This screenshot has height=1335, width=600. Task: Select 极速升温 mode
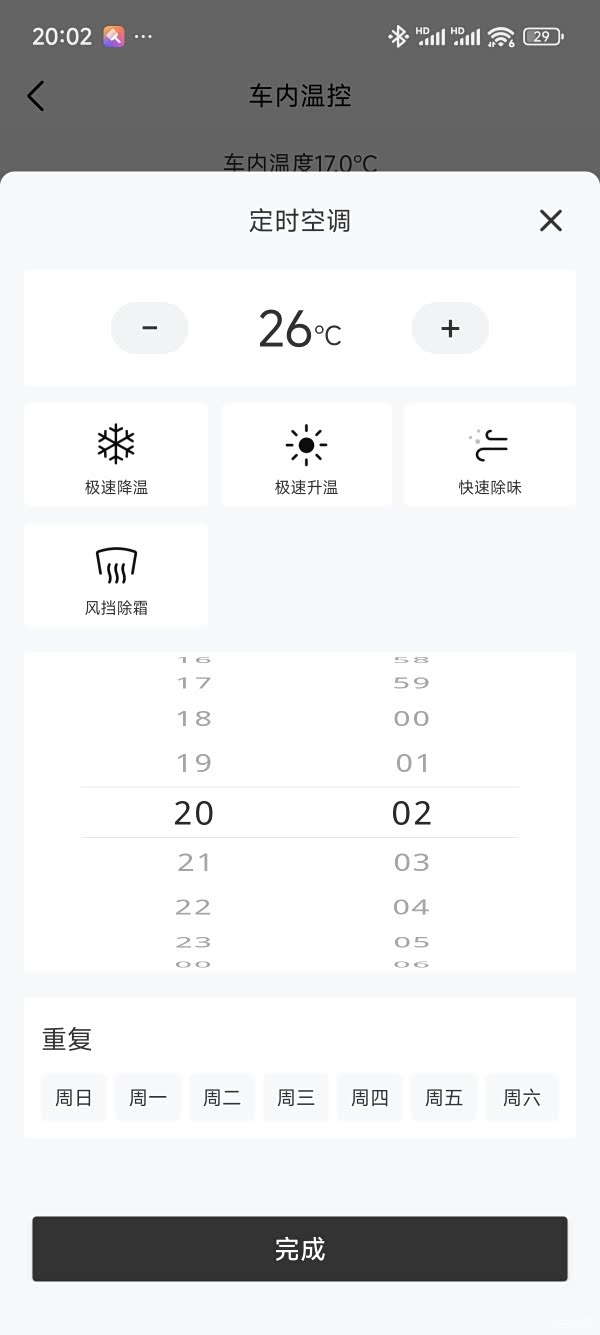tap(306, 456)
